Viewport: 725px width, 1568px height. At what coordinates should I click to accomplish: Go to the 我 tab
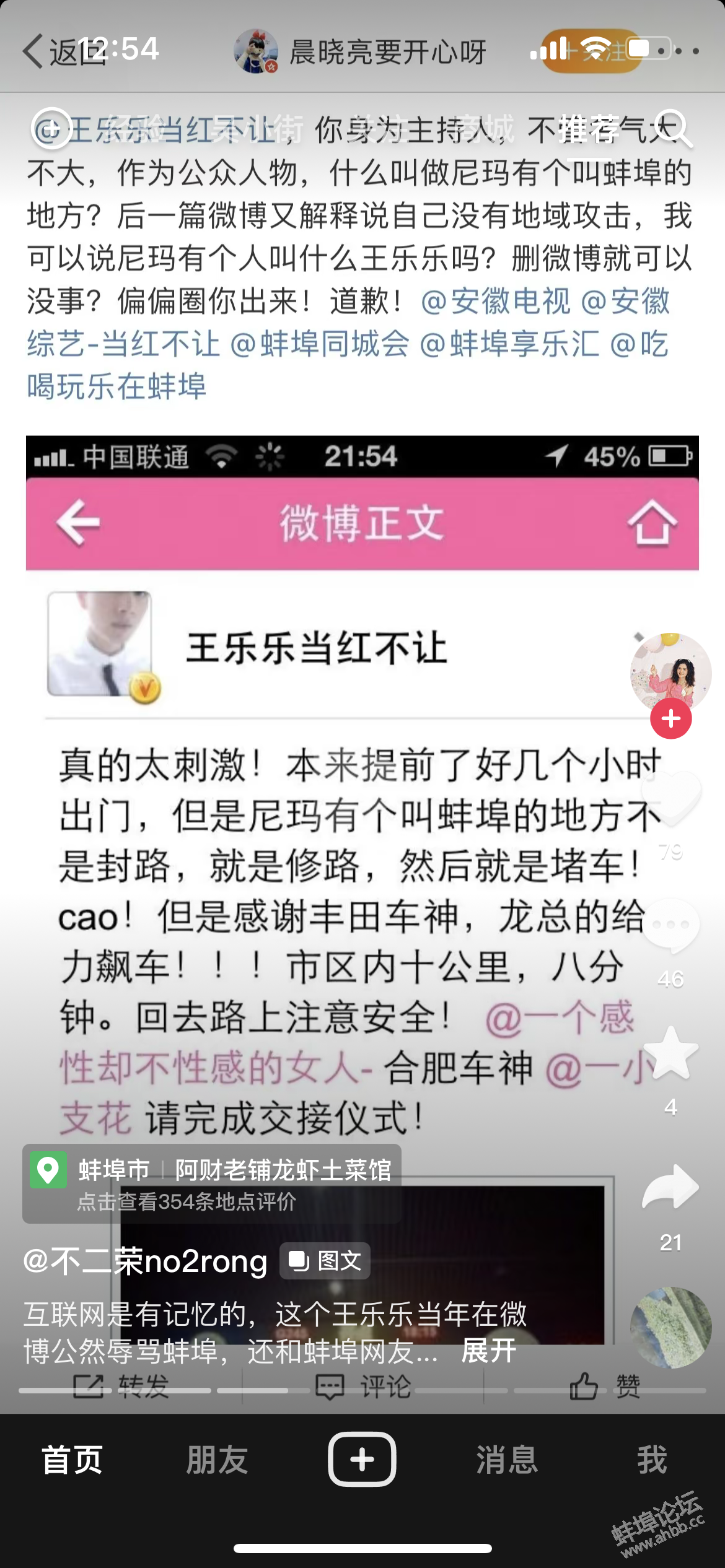click(652, 1460)
